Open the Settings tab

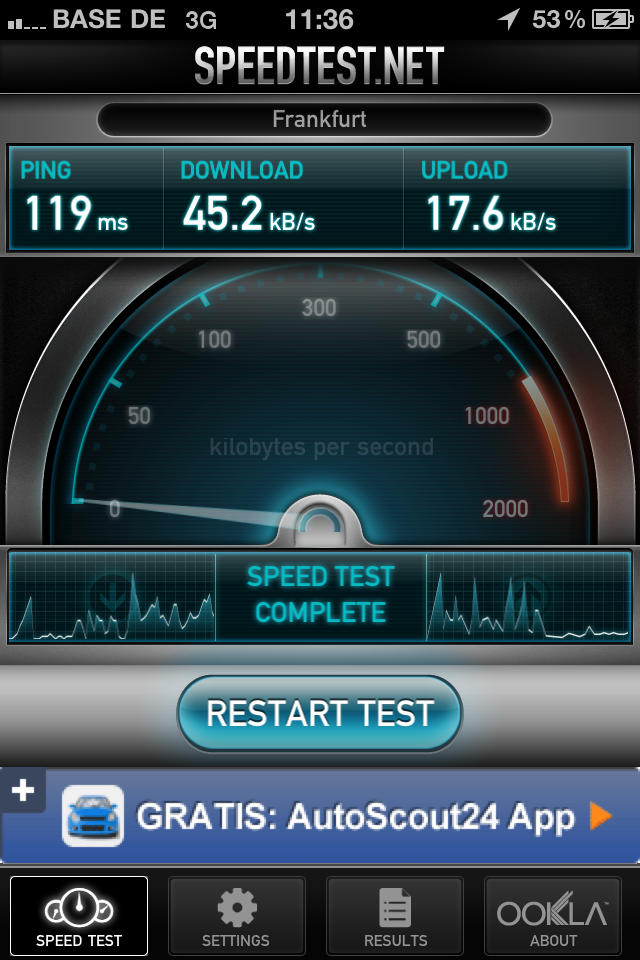[x=236, y=915]
